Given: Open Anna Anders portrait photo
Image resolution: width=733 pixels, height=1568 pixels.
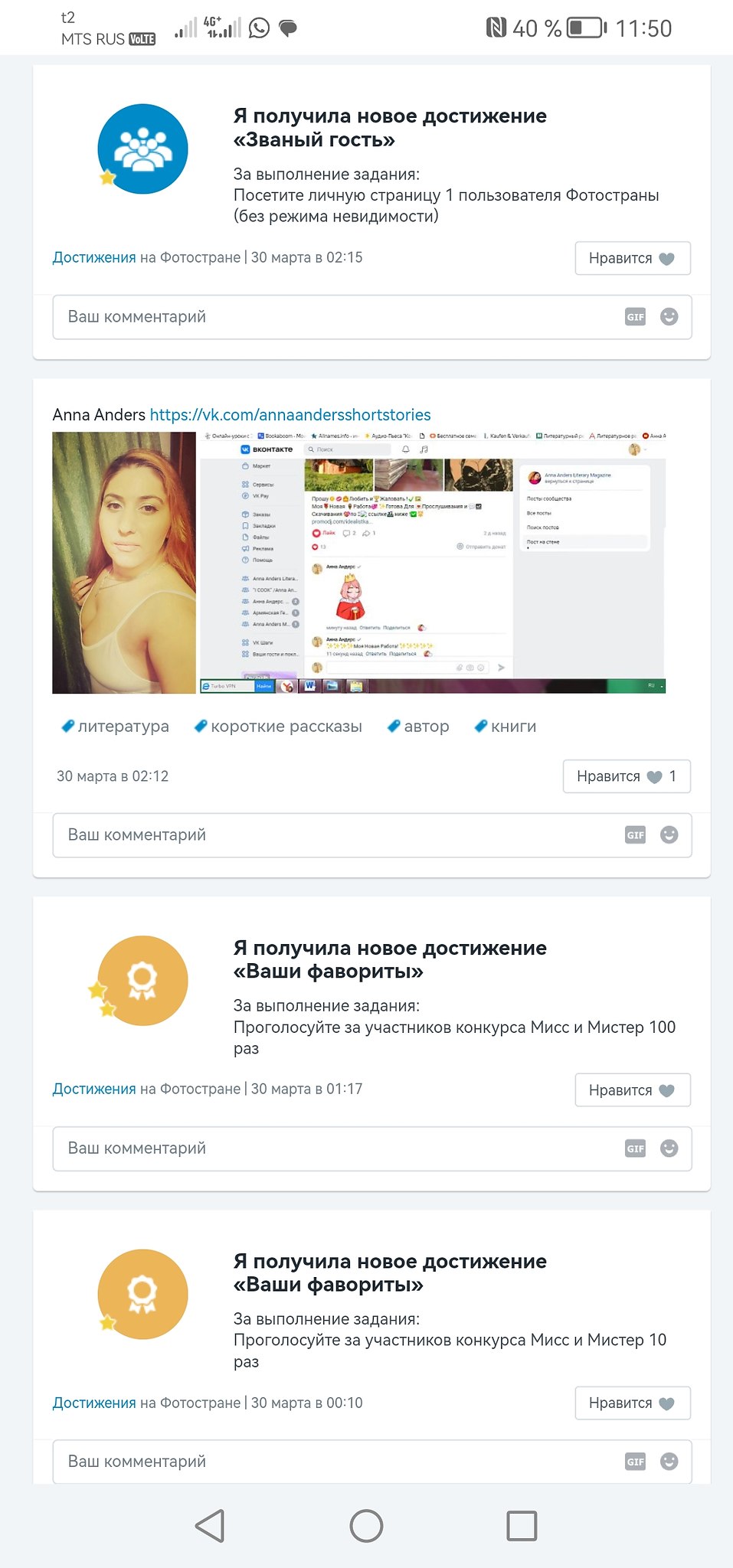Looking at the screenshot, I should point(124,563).
